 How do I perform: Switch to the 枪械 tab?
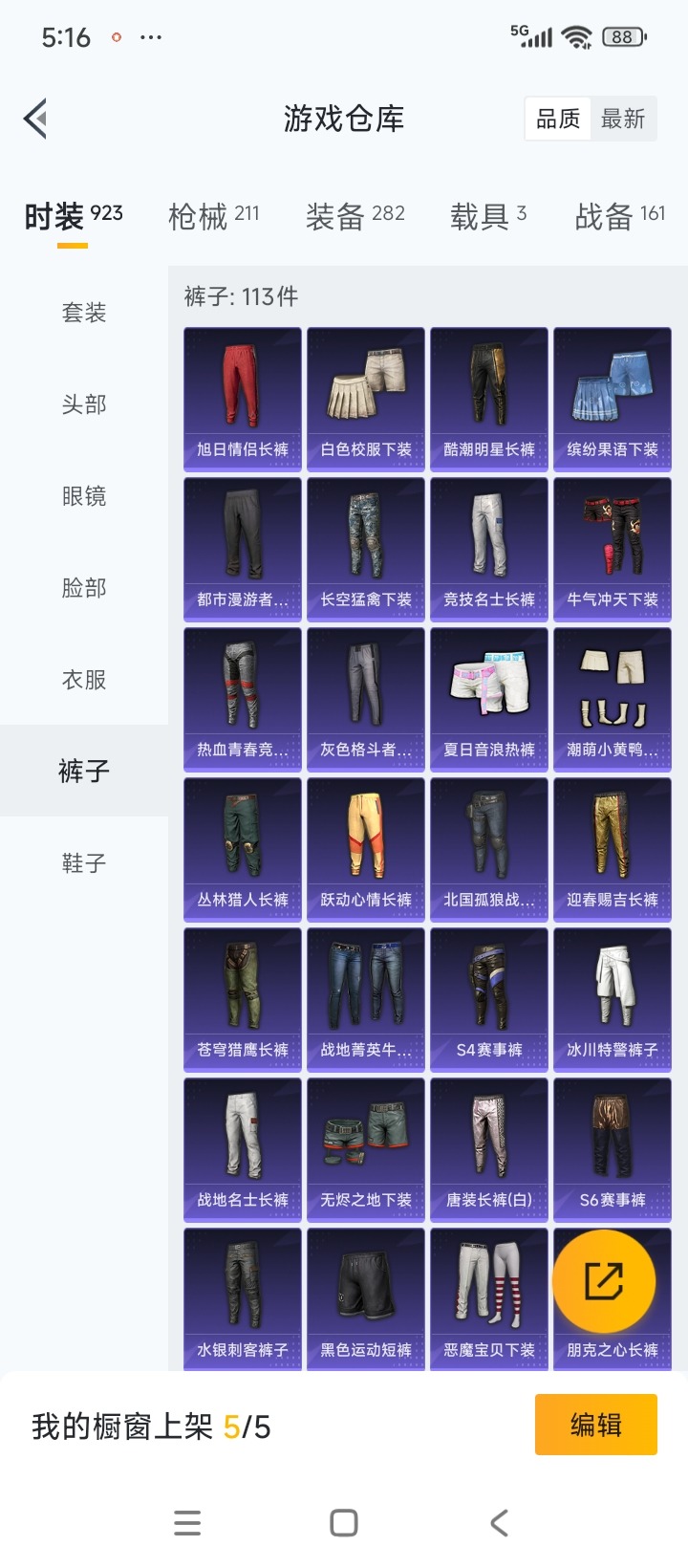click(x=213, y=216)
